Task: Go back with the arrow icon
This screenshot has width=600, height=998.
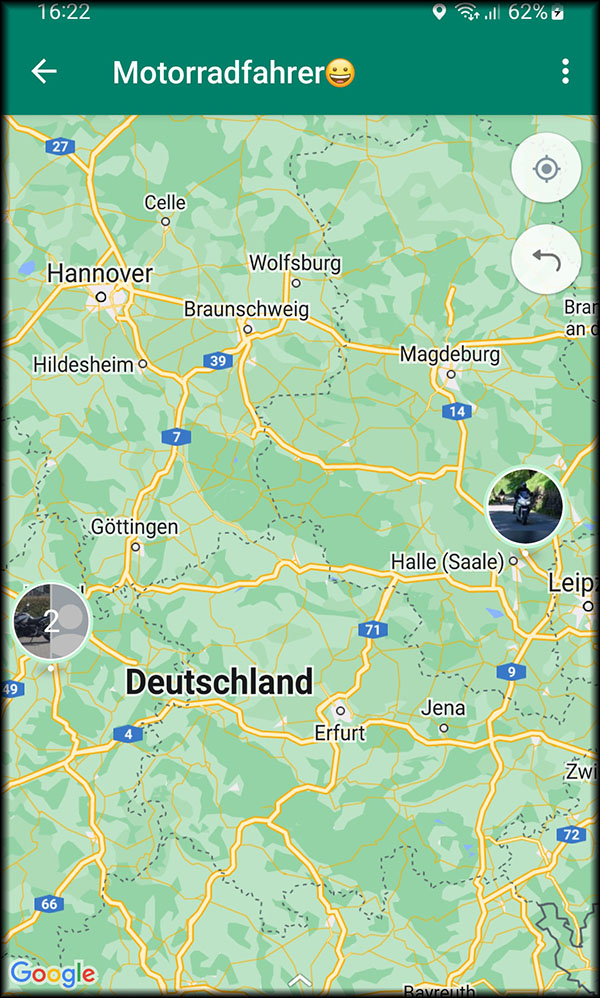Action: tap(44, 71)
